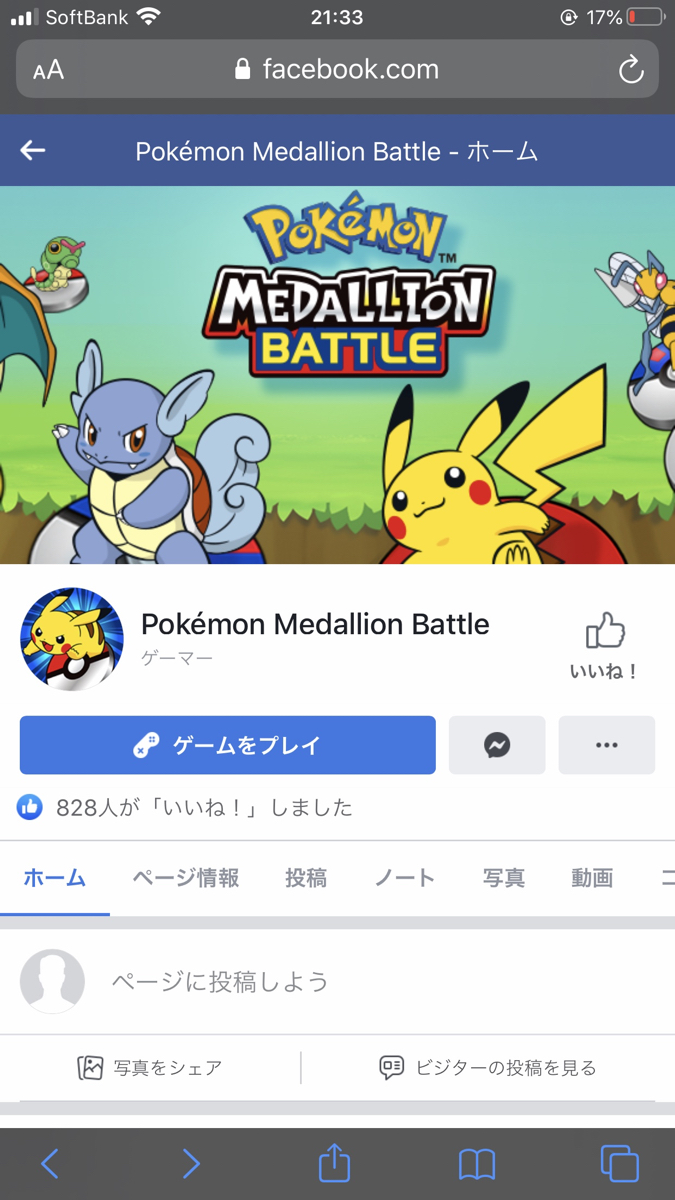Tap the ゲームをプレイ button

click(228, 745)
